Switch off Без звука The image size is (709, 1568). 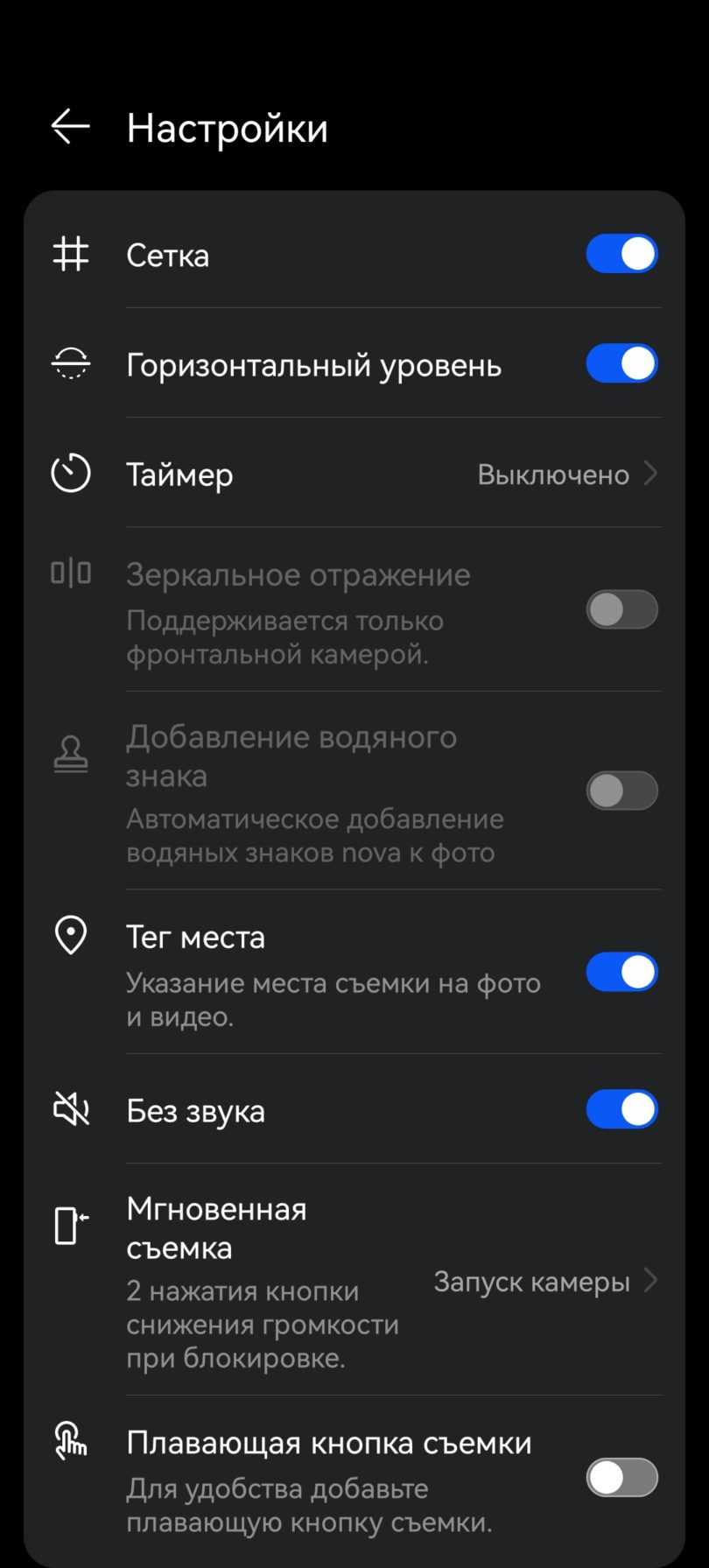(621, 1110)
